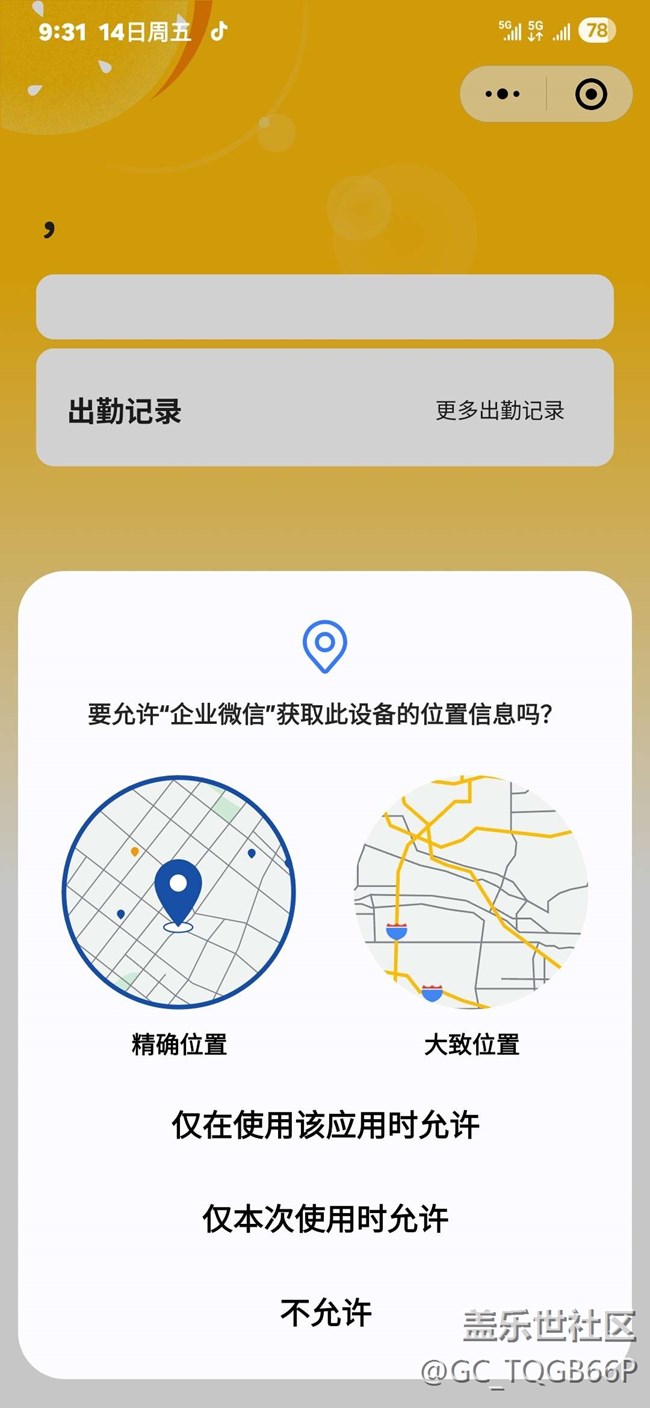Open 更多出勤记录

coord(500,410)
